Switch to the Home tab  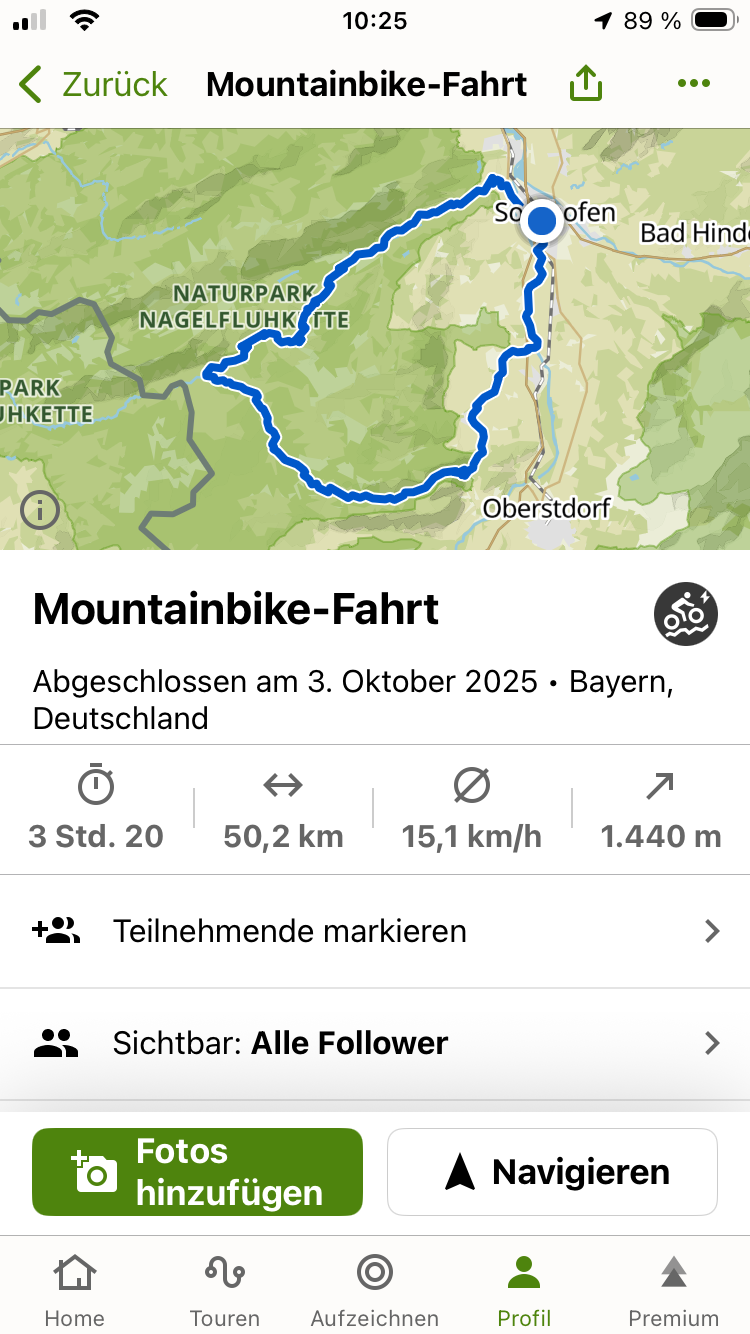(x=74, y=1290)
